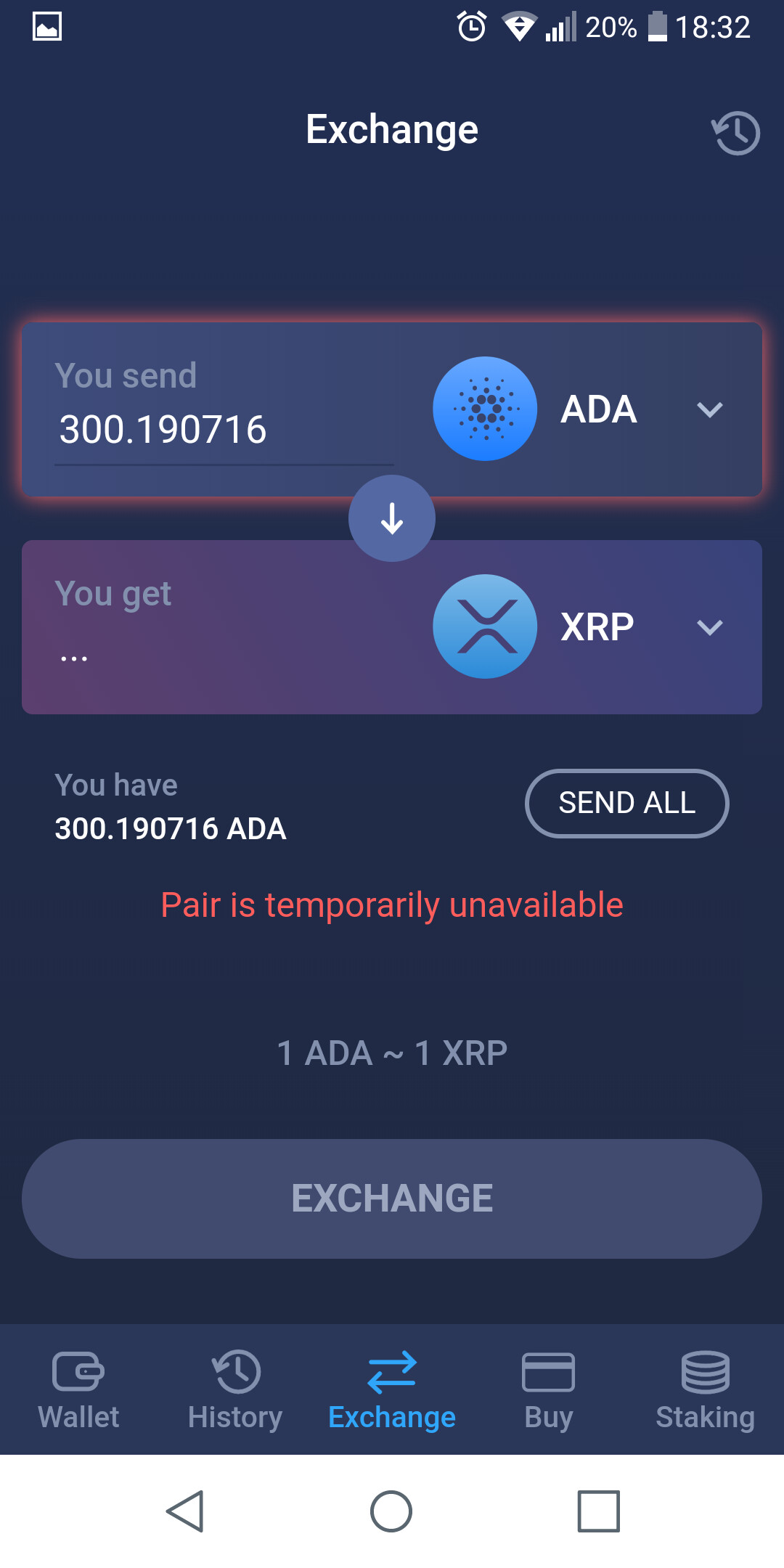Switch to the Wallet tab
The height and width of the screenshot is (1568, 784).
[78, 1389]
